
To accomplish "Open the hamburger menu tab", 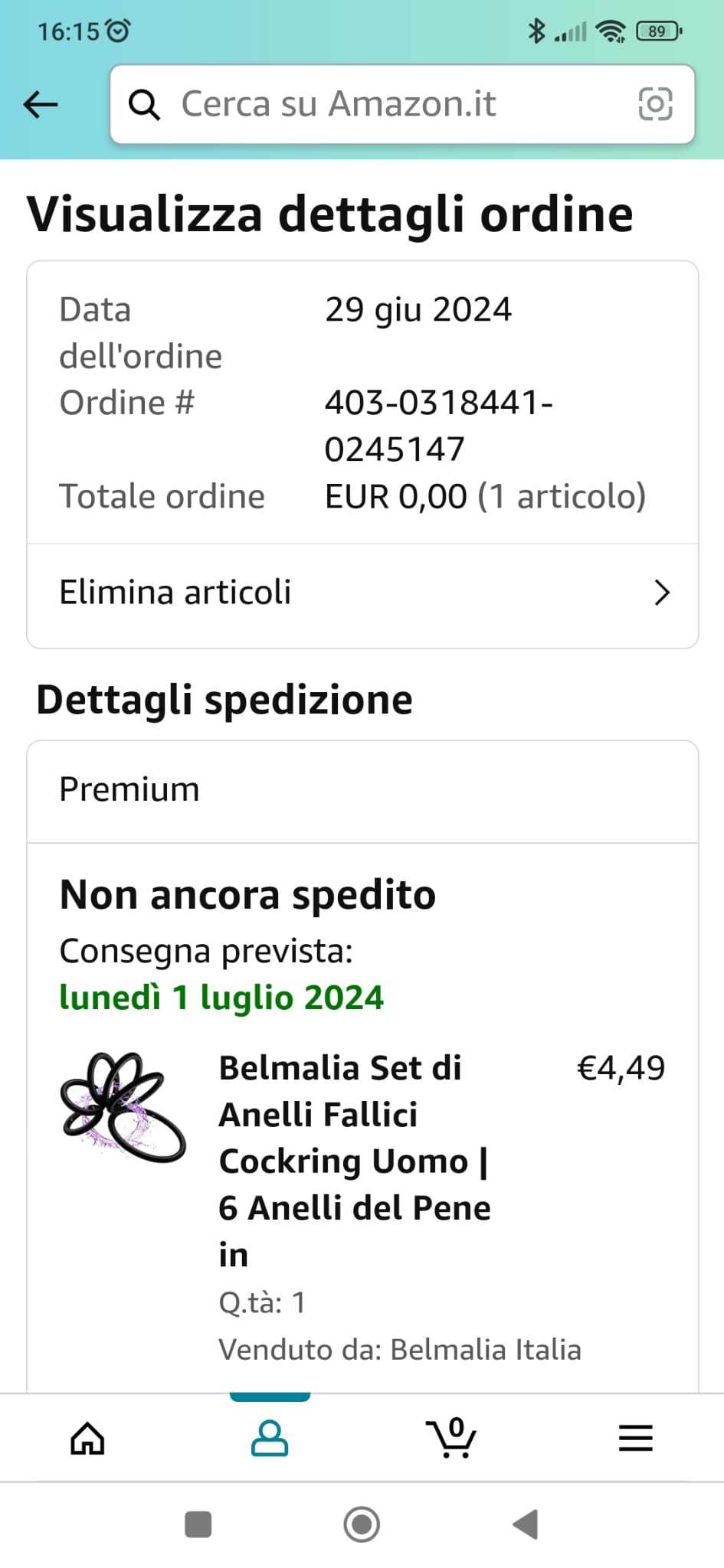I will click(635, 1438).
